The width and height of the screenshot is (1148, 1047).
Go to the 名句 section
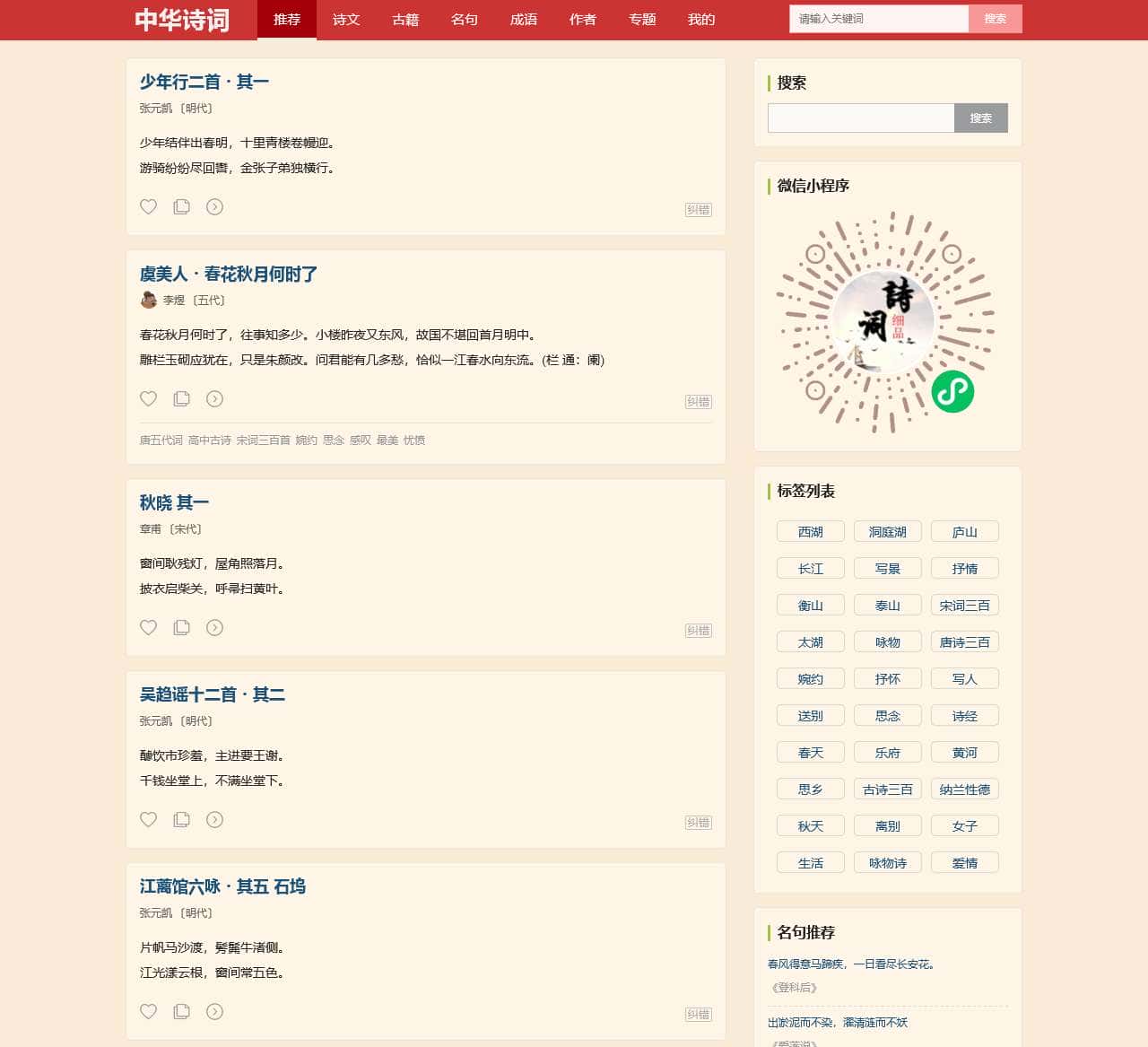point(465,20)
